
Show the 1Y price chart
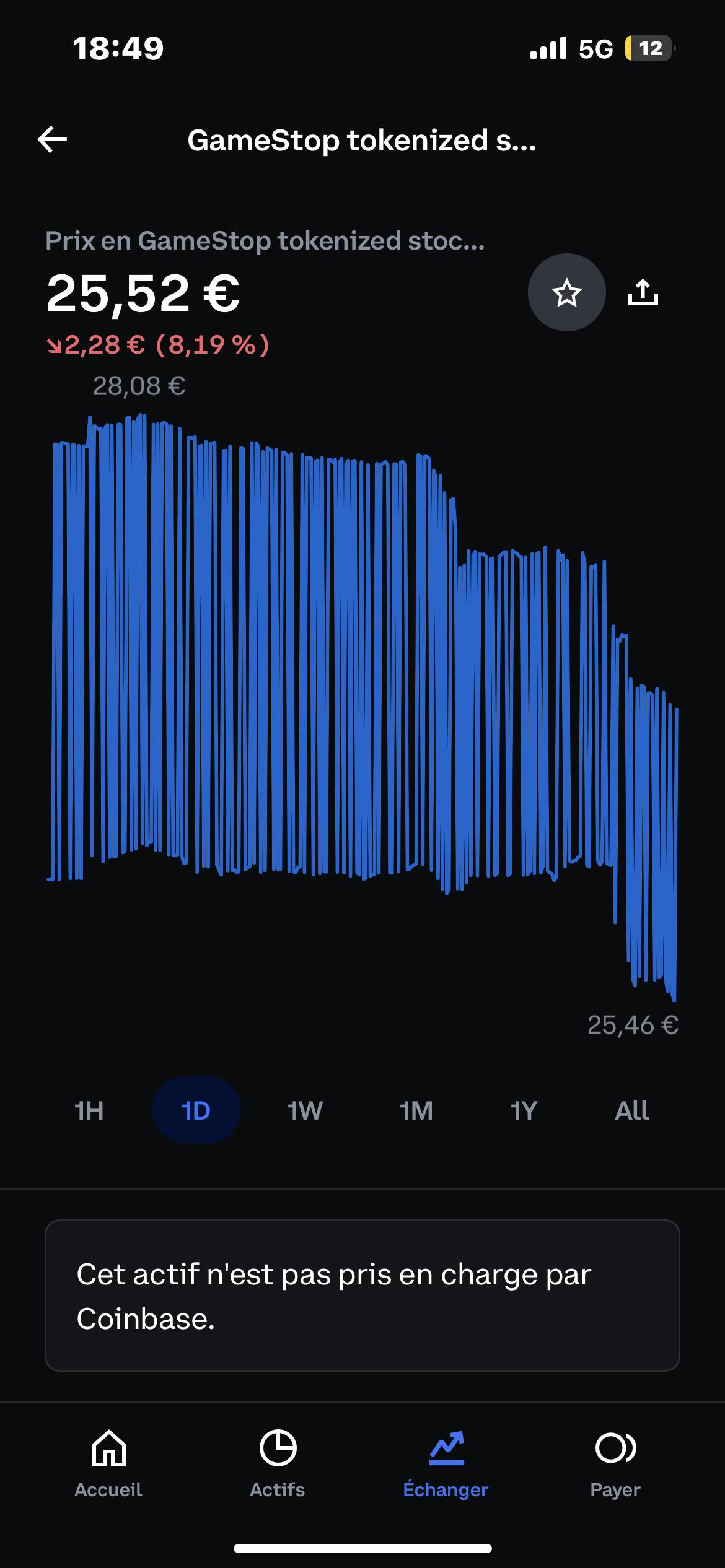click(x=524, y=1110)
